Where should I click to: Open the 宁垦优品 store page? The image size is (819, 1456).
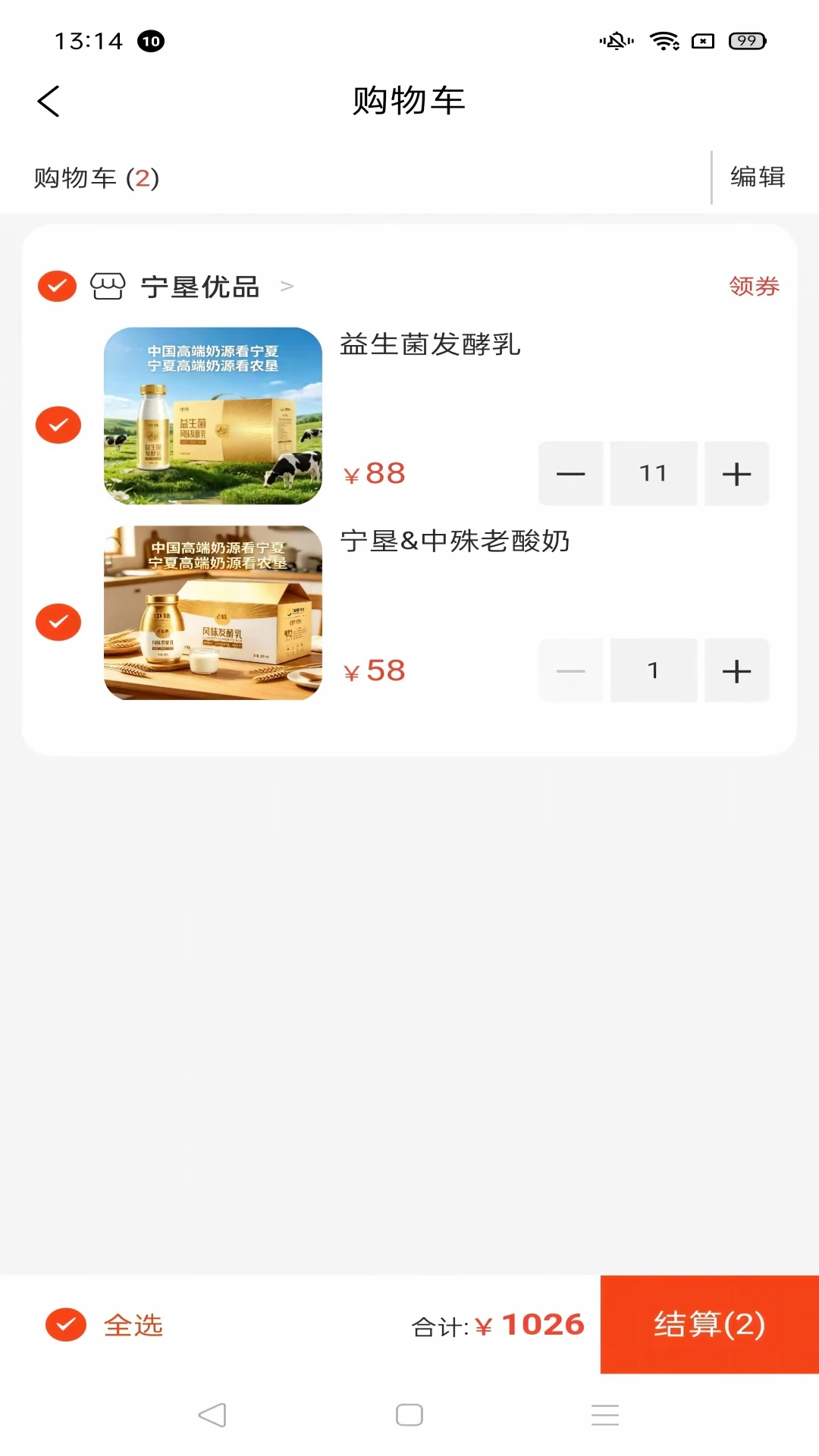coord(200,287)
